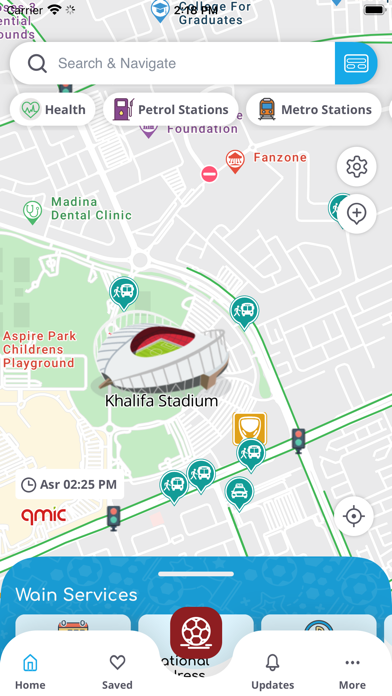Expand the Wain Services panel handle
Viewport: 392px width, 696px height.
pos(196,574)
